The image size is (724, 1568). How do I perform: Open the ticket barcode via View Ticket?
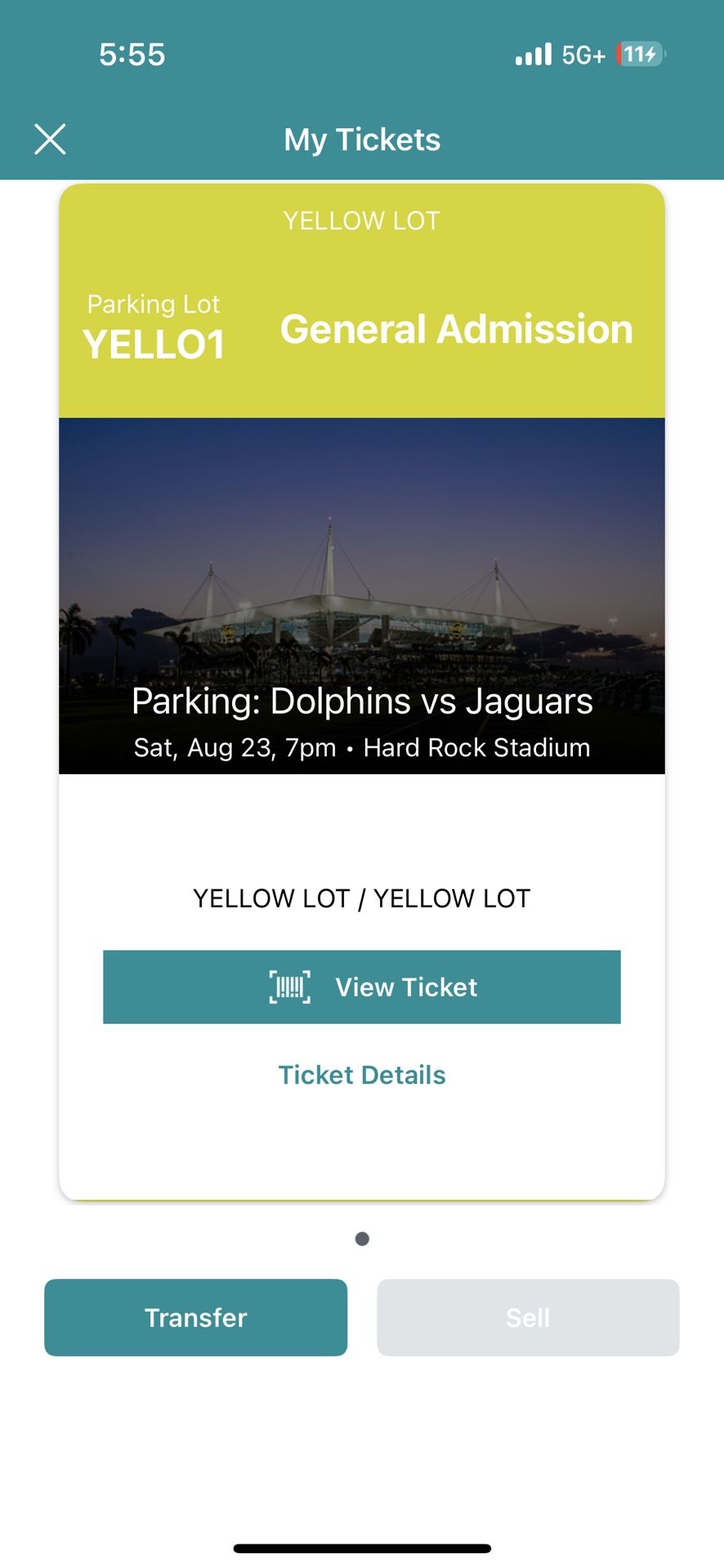(x=362, y=987)
